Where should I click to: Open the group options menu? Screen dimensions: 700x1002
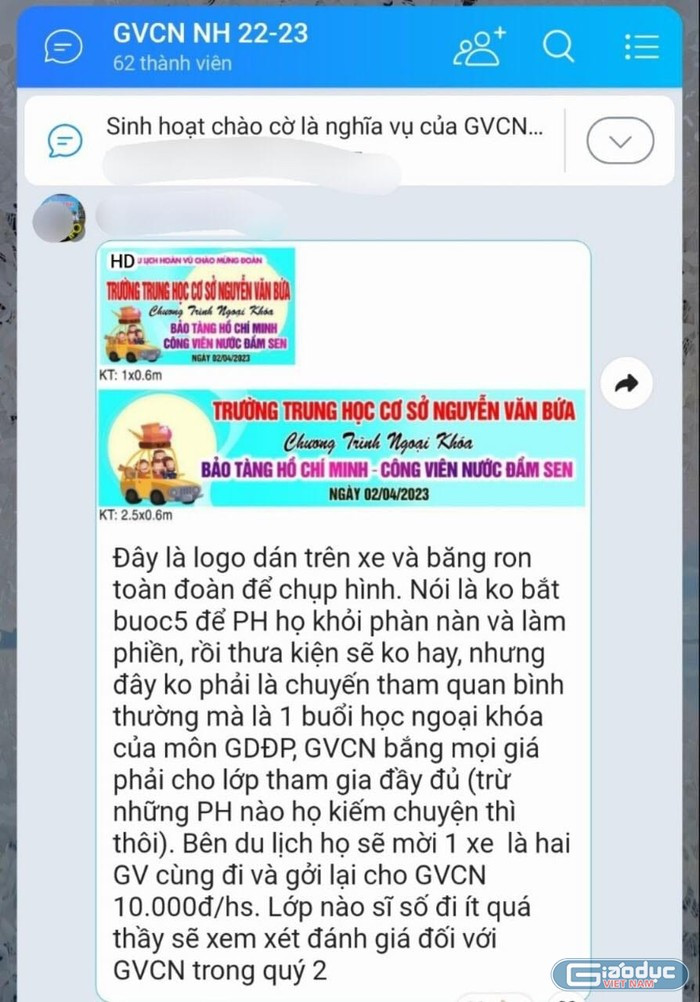click(x=640, y=46)
